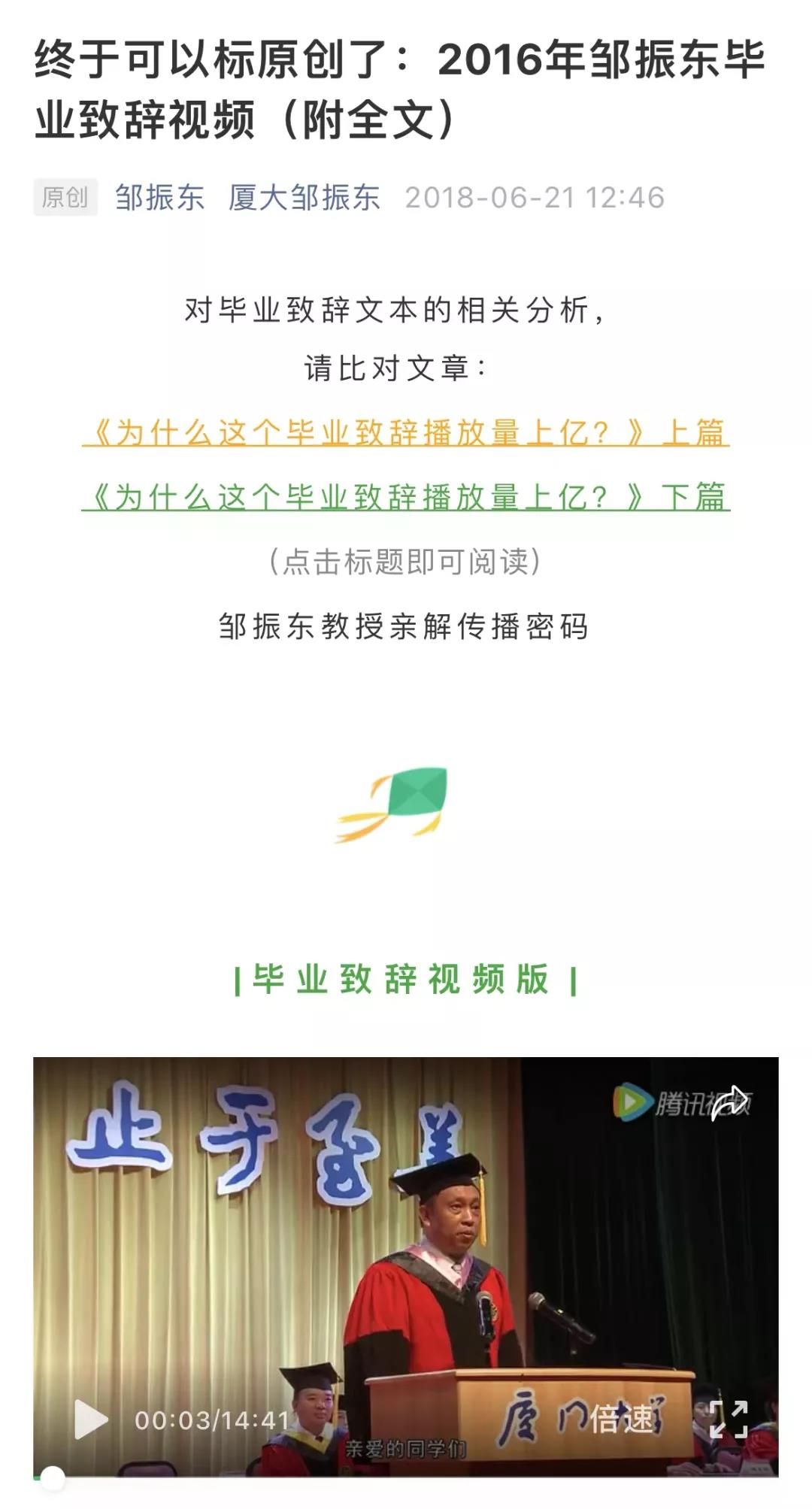Viewport: 812px width, 1509px height.
Task: Enter fullscreen video mode
Action: point(729,1420)
